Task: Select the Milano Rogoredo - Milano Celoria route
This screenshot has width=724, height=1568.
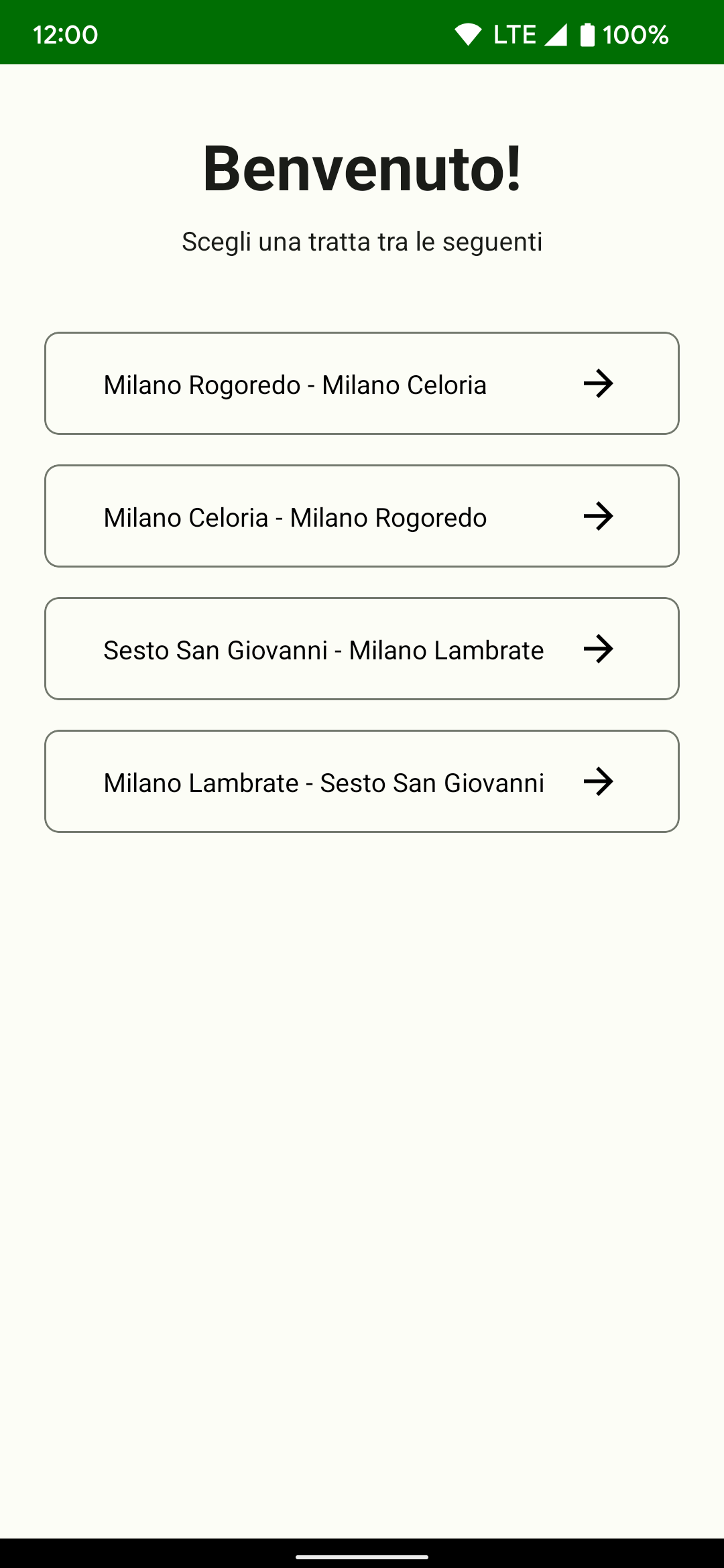Action: coord(362,383)
